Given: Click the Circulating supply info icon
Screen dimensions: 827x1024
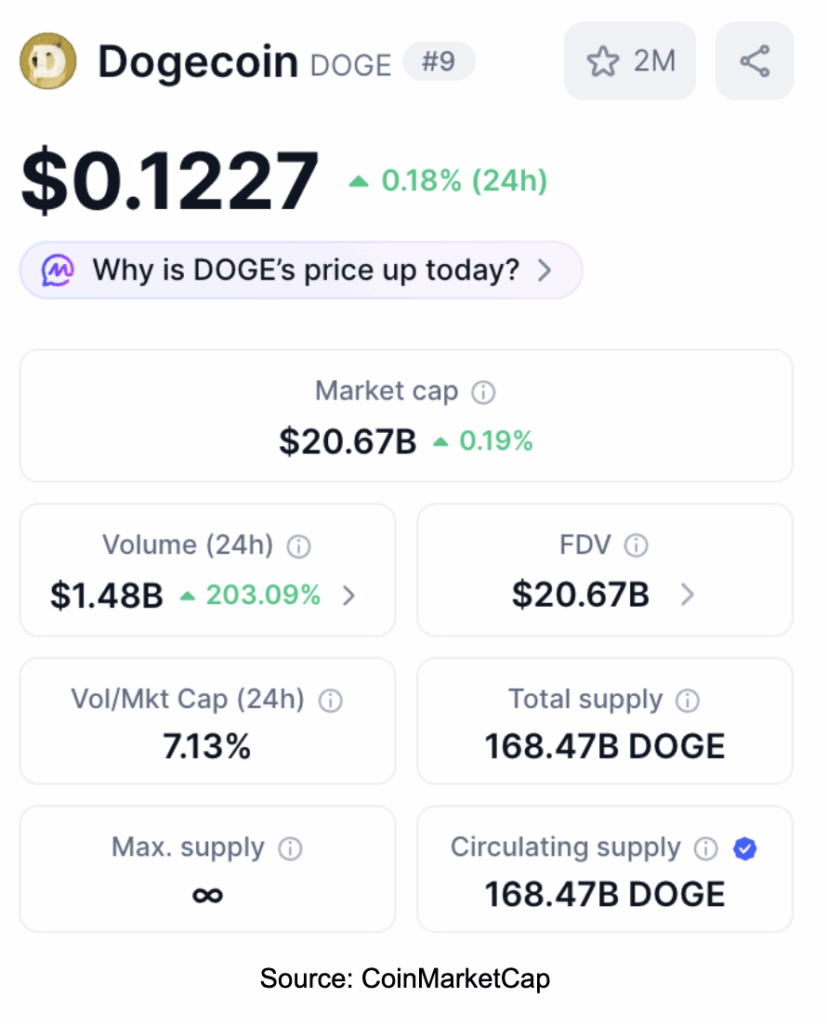Looking at the screenshot, I should (x=706, y=848).
